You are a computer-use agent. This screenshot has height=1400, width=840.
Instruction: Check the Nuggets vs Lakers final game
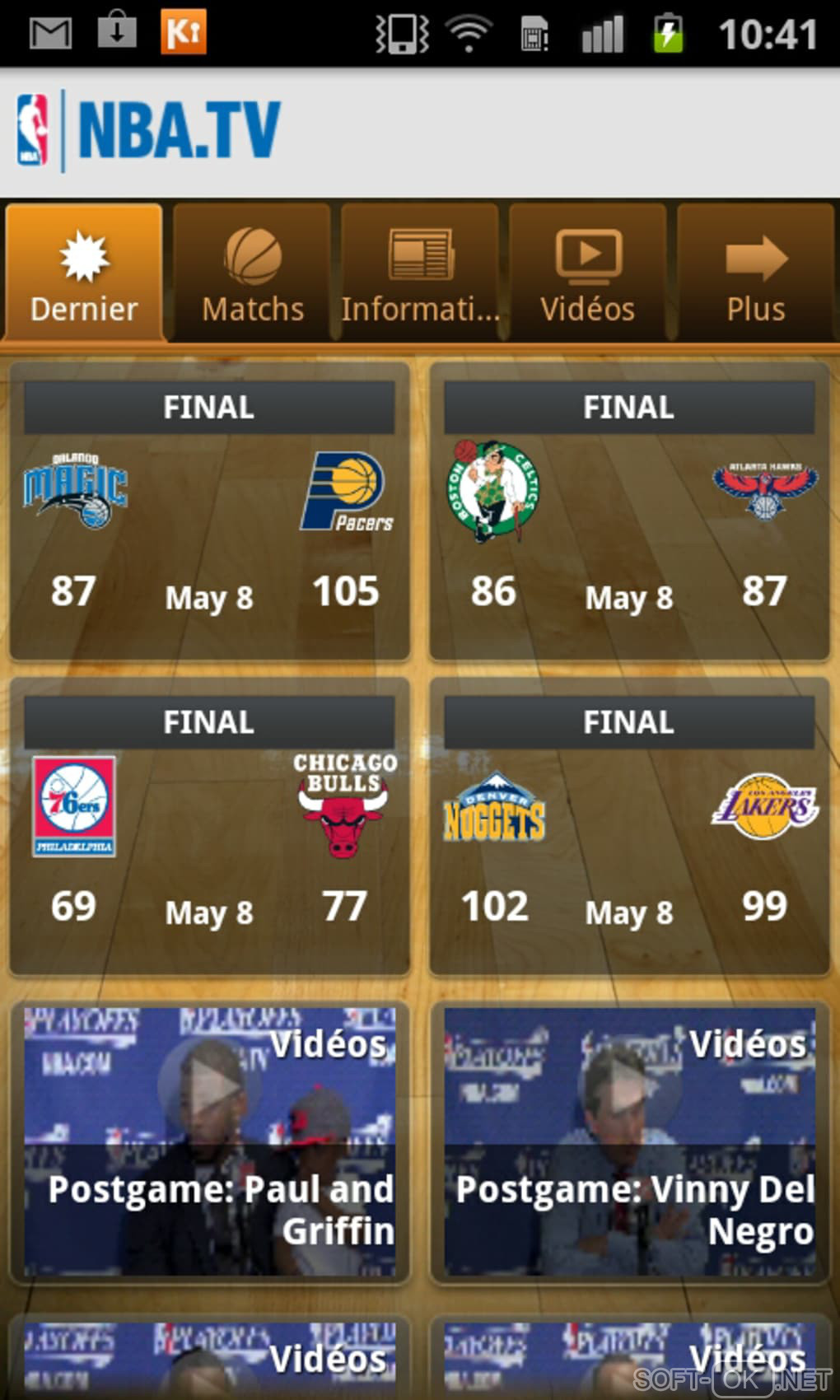(629, 828)
